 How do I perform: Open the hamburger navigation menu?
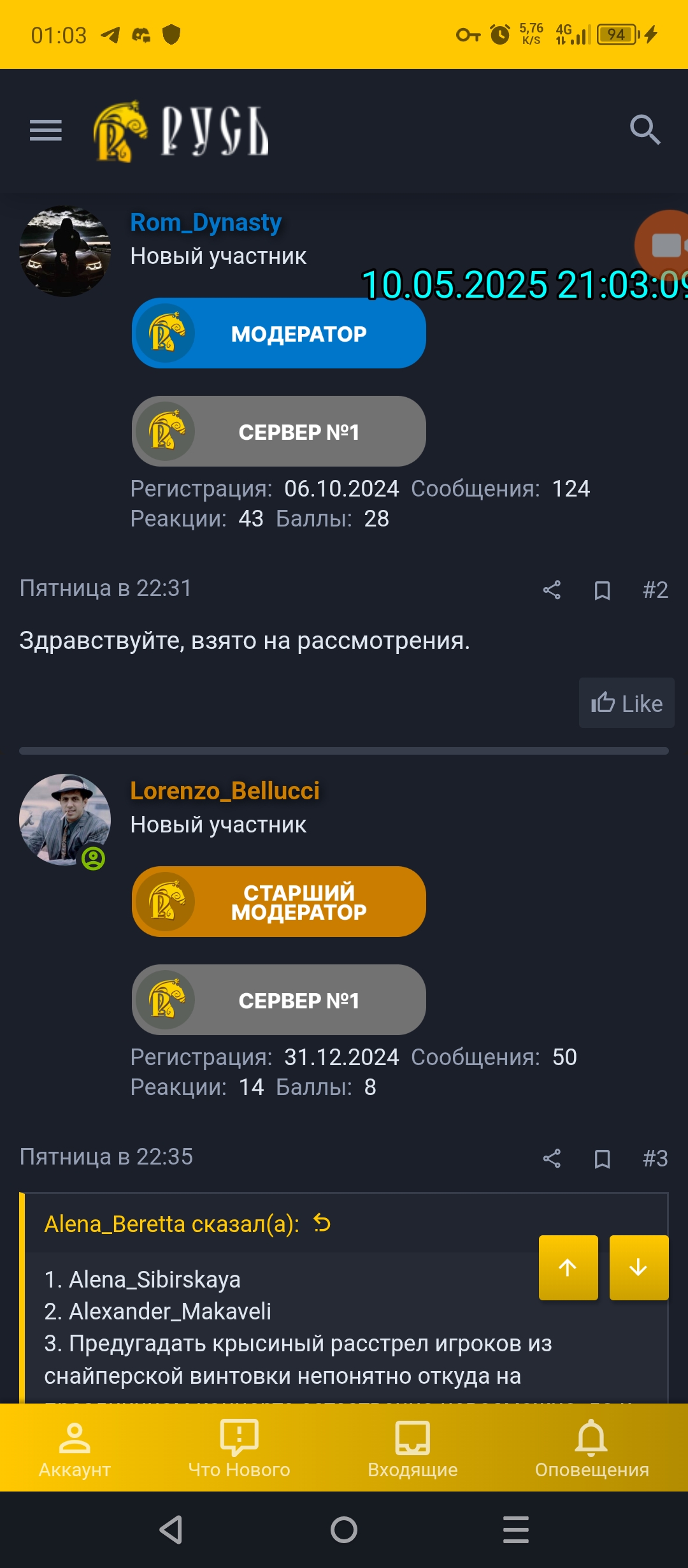pyautogui.click(x=46, y=131)
